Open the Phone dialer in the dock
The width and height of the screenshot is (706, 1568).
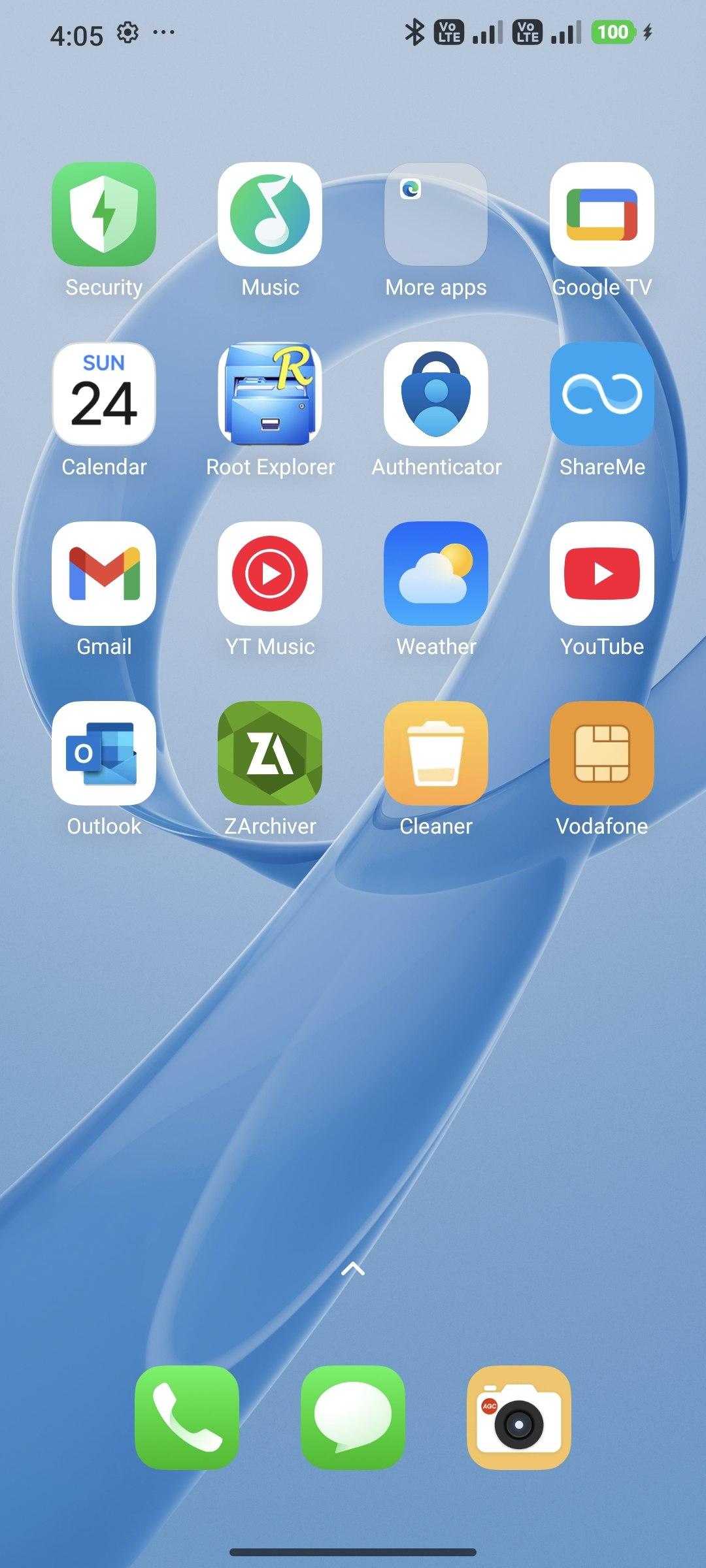(187, 1418)
